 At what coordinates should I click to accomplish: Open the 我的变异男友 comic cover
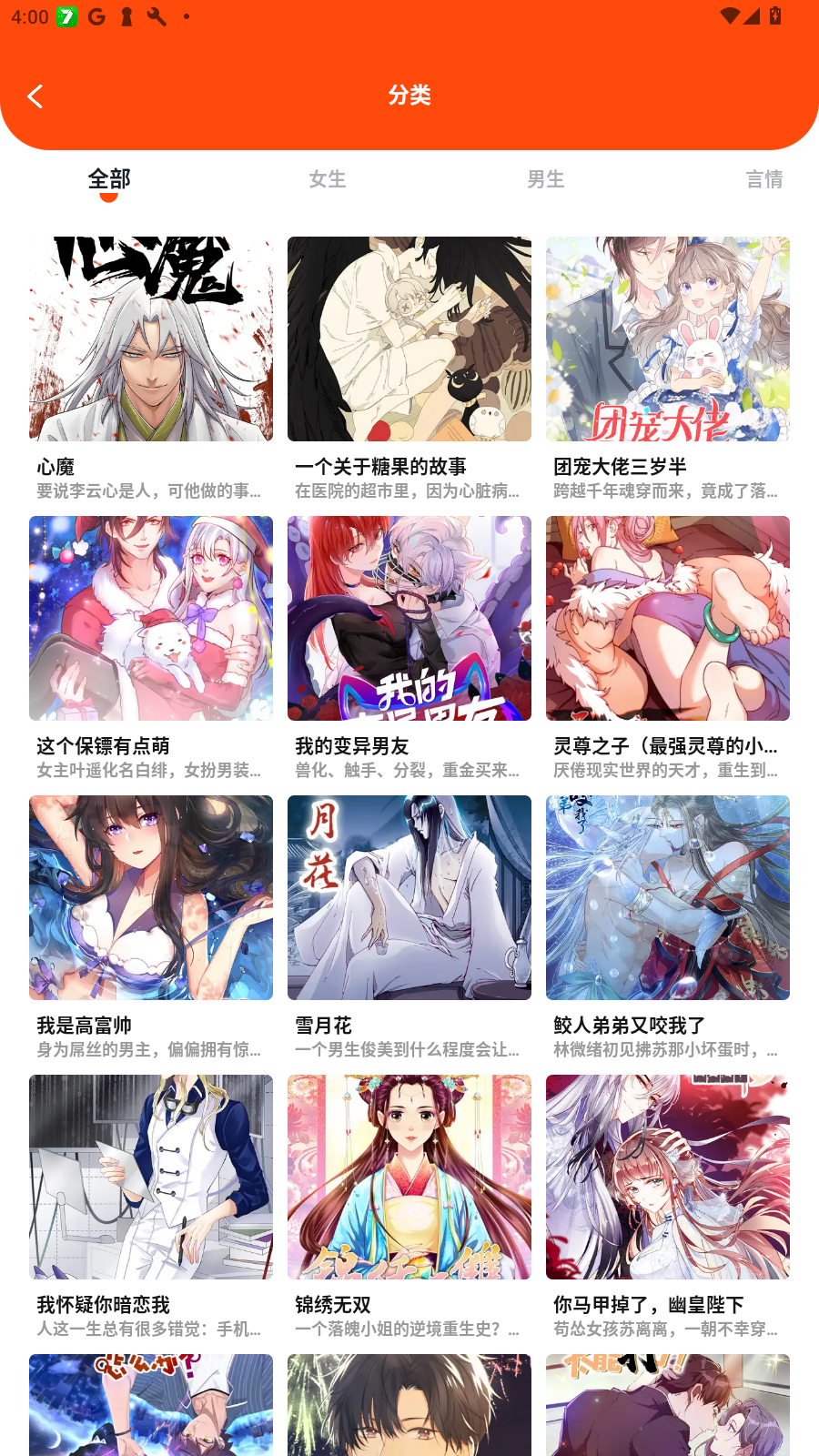point(409,618)
